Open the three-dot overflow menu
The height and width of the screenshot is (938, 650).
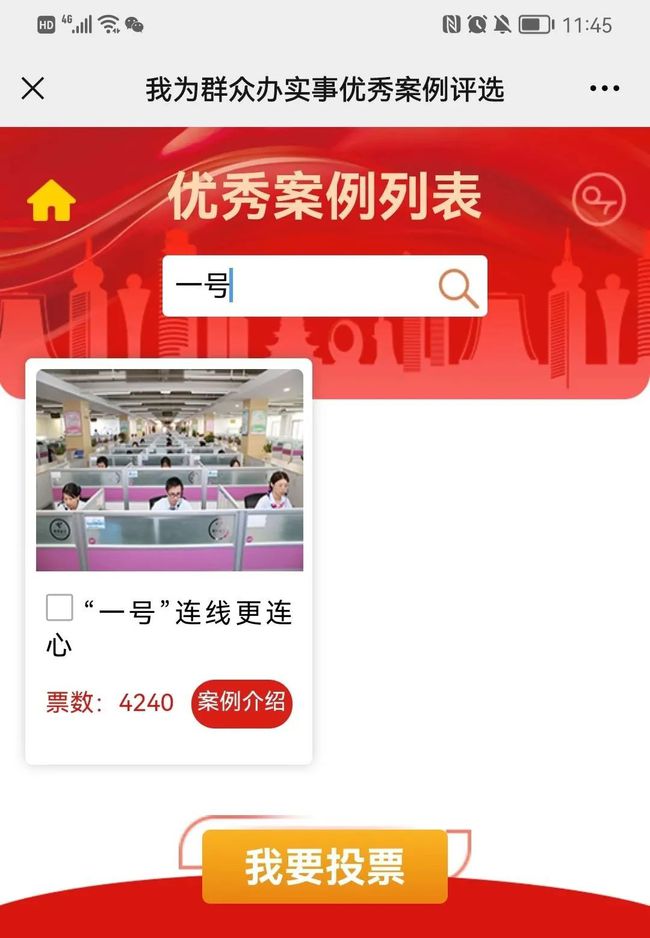pyautogui.click(x=604, y=89)
